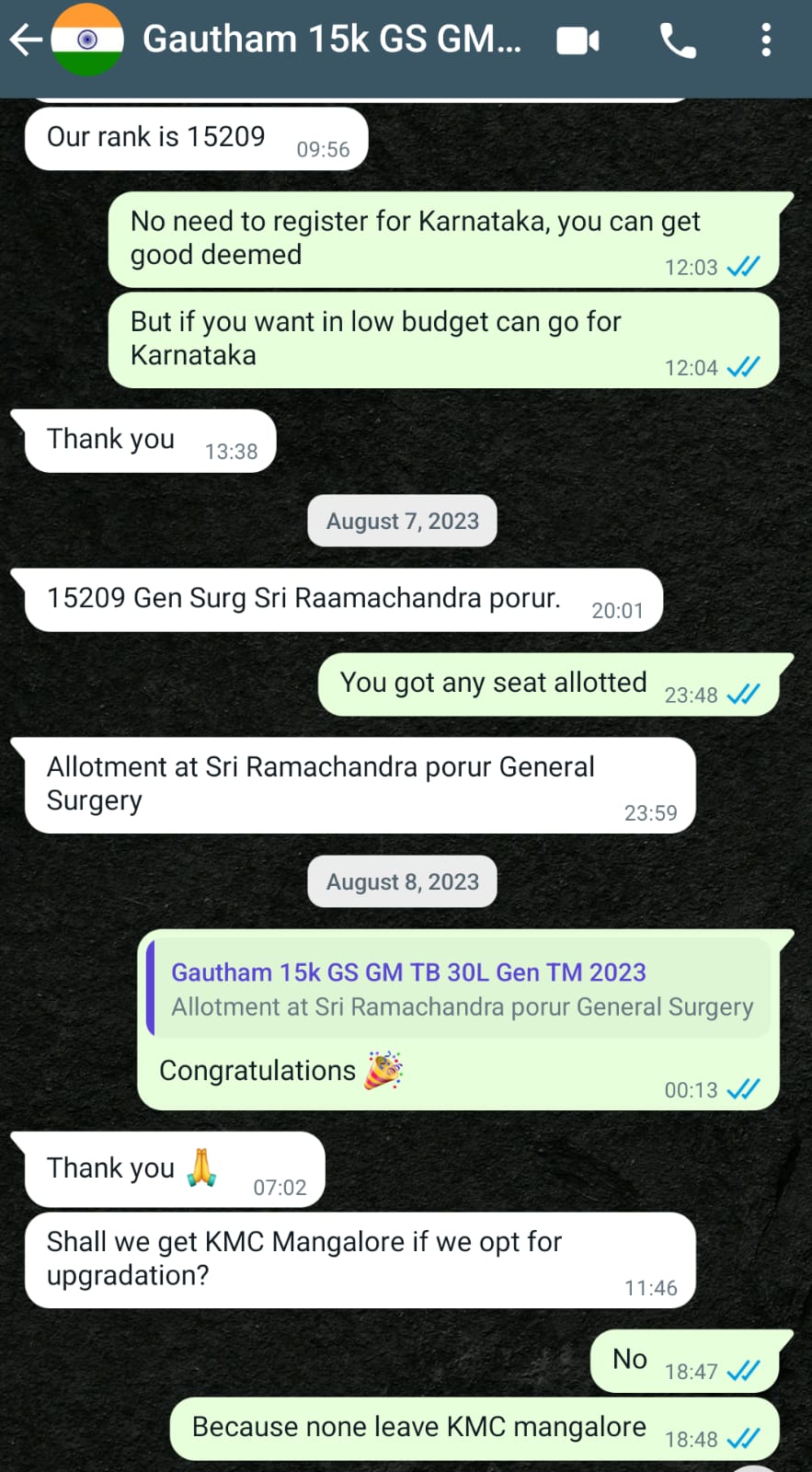The width and height of the screenshot is (812, 1472).
Task: Open the three-dot overflow menu
Action: click(766, 40)
